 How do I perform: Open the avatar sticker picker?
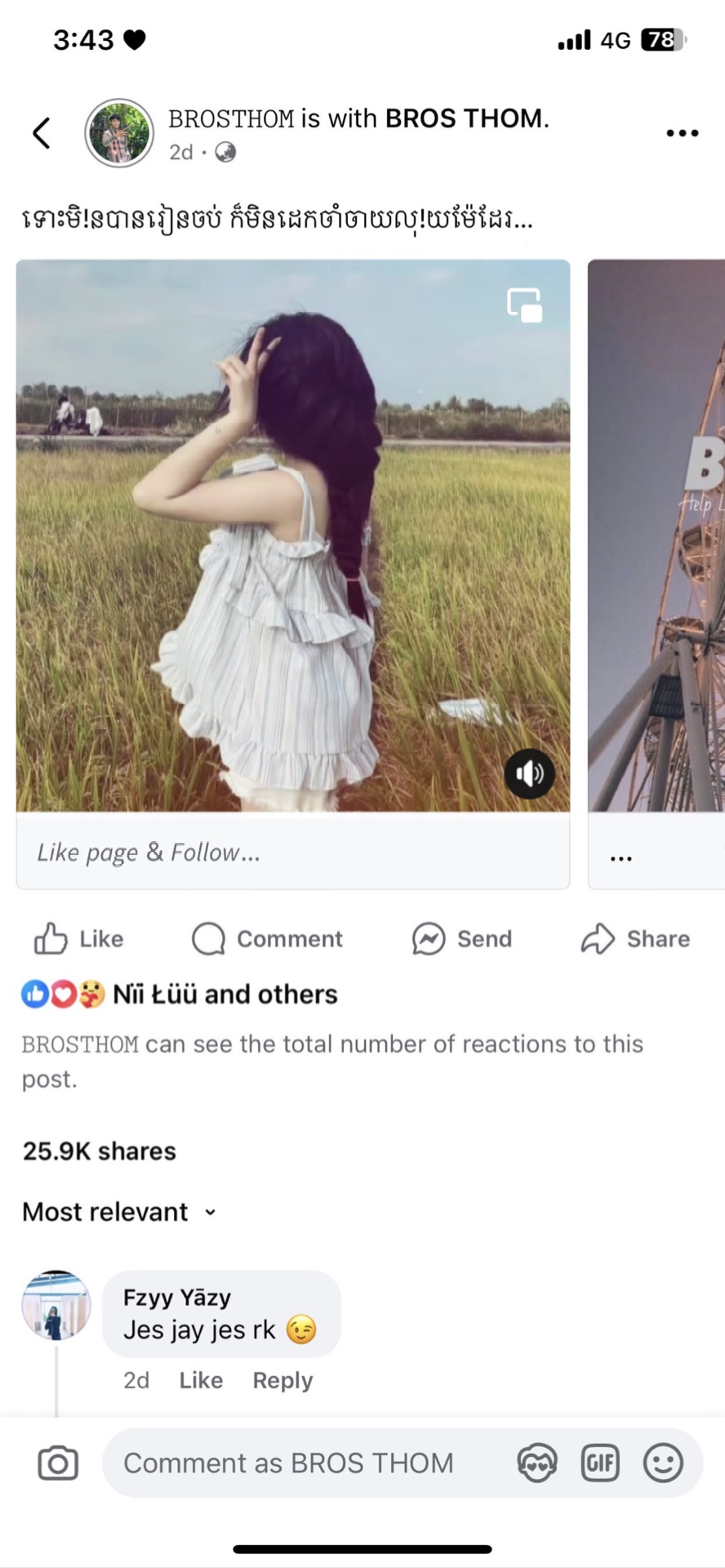pyautogui.click(x=537, y=1463)
